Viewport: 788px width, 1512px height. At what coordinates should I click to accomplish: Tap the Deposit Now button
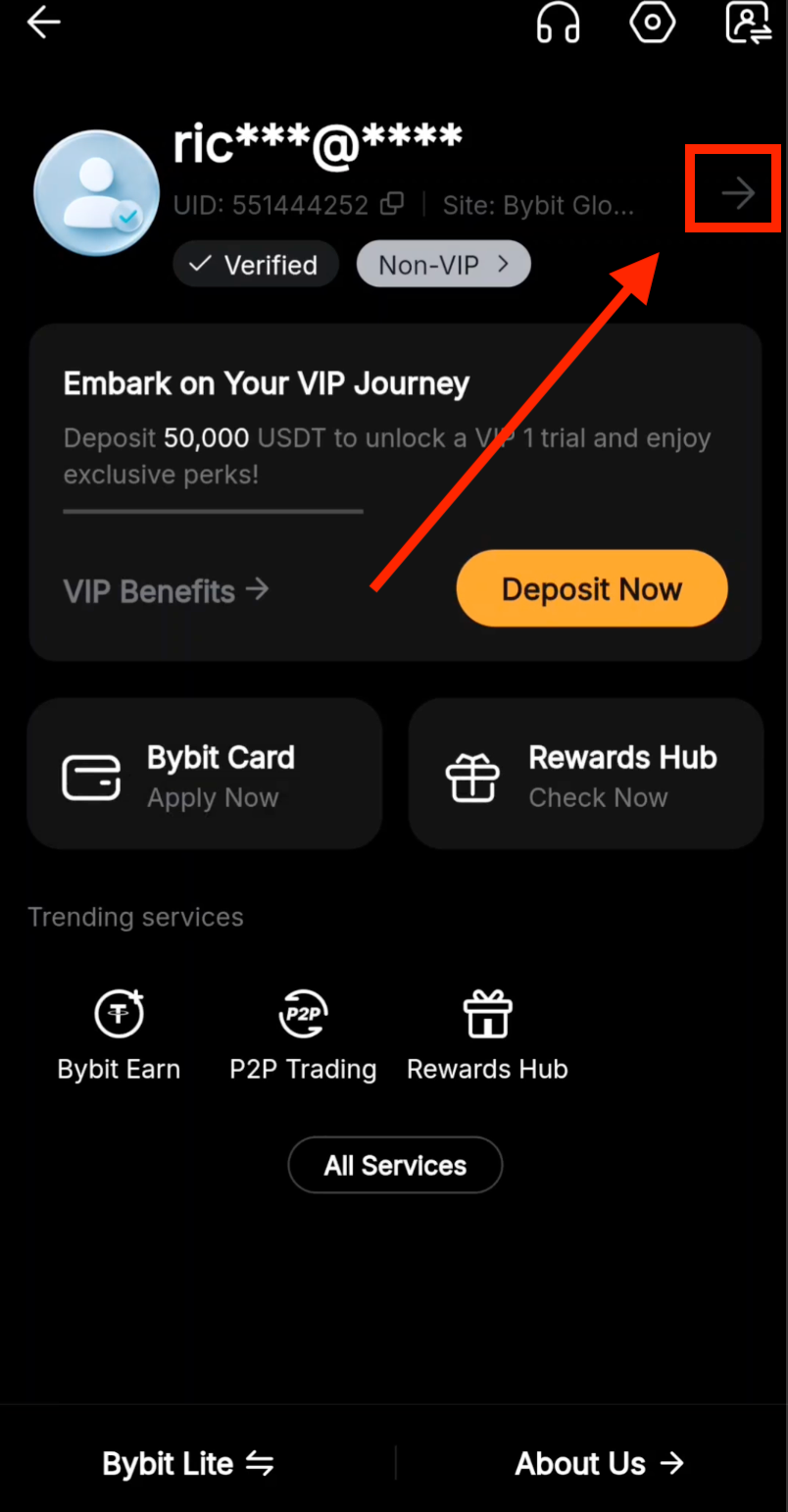point(591,588)
